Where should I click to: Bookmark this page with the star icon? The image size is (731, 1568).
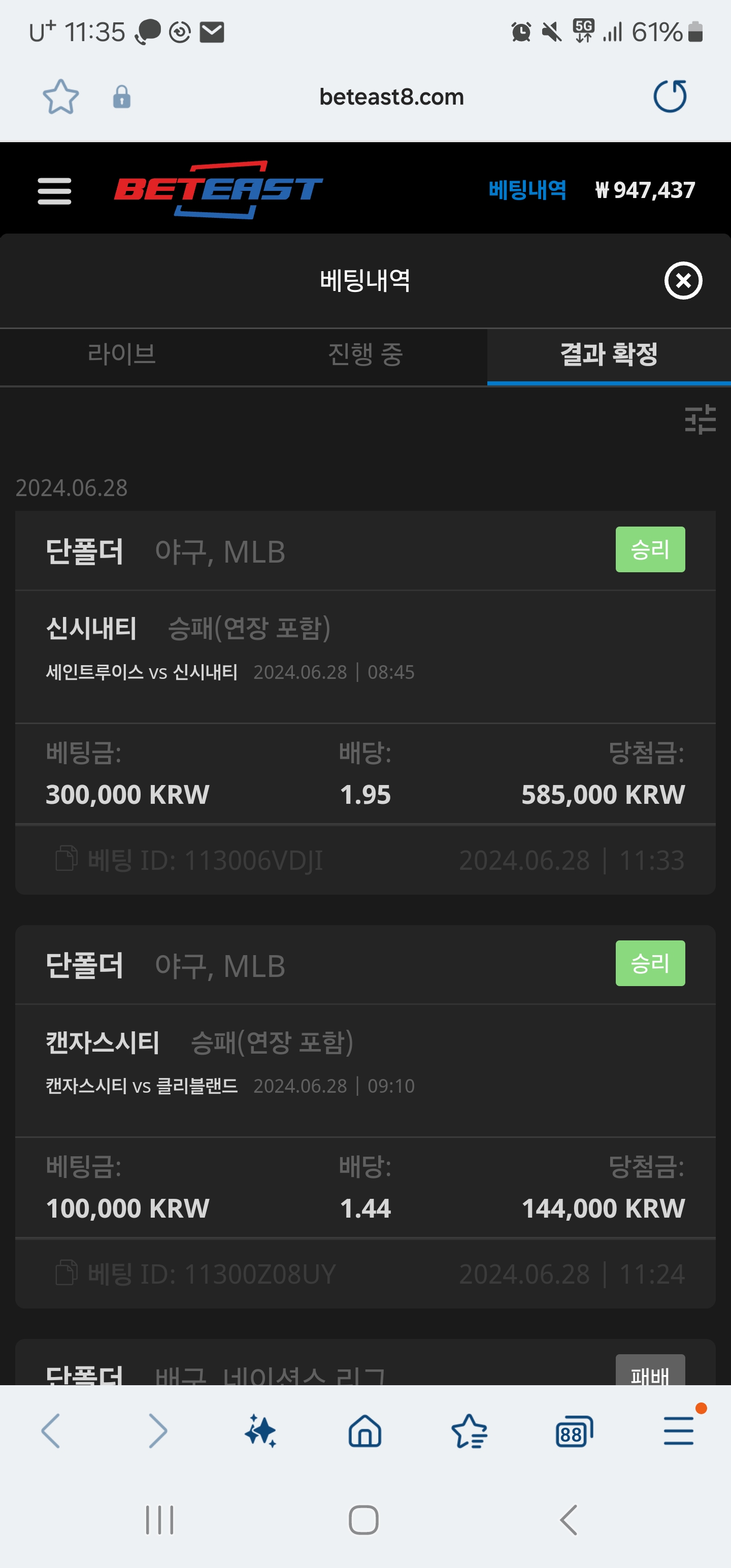coord(61,97)
